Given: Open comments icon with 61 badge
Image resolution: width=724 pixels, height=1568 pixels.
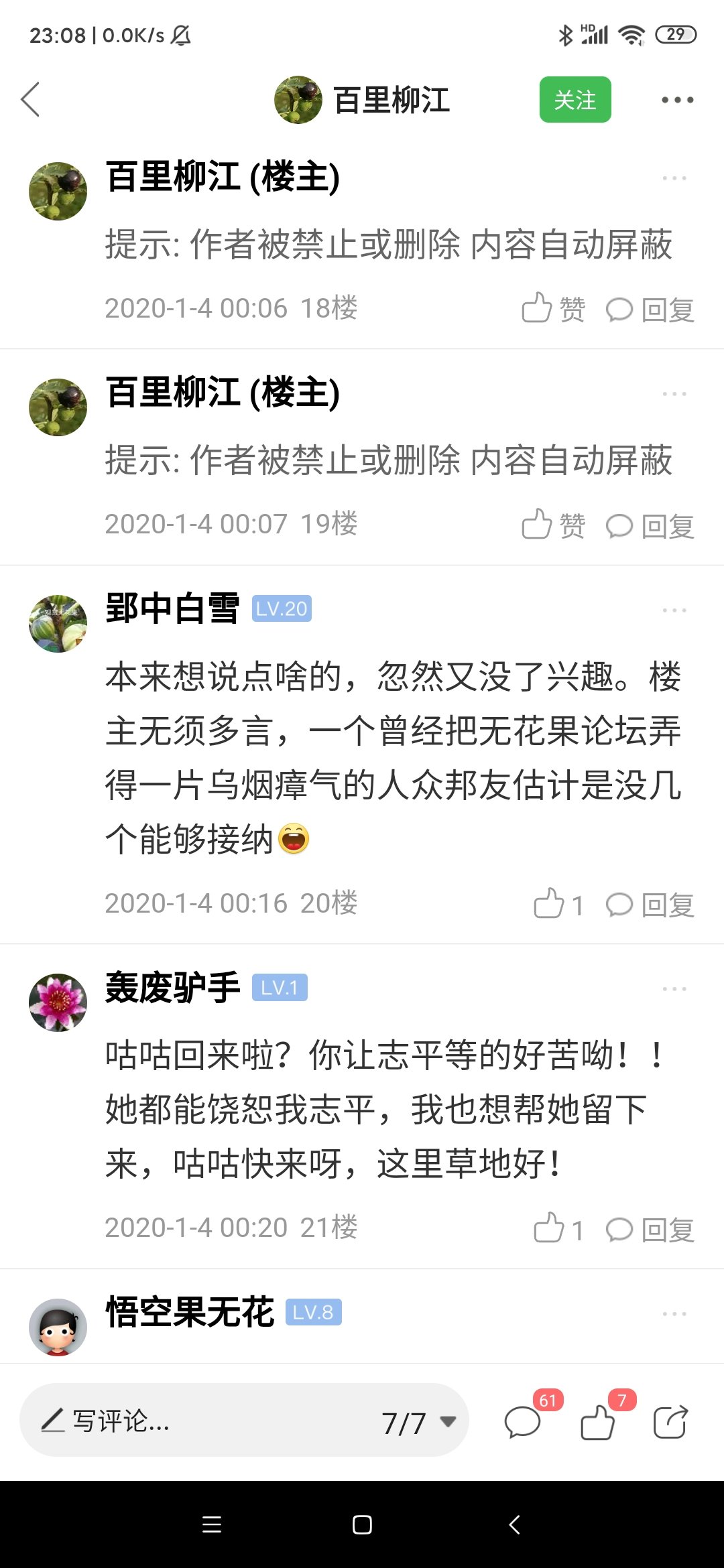Looking at the screenshot, I should point(522,1421).
